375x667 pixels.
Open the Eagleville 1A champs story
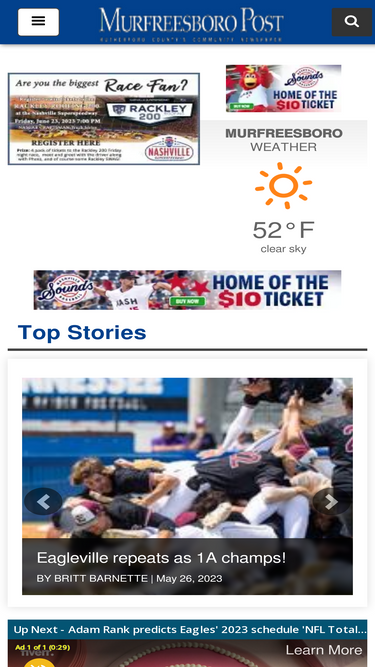161,558
